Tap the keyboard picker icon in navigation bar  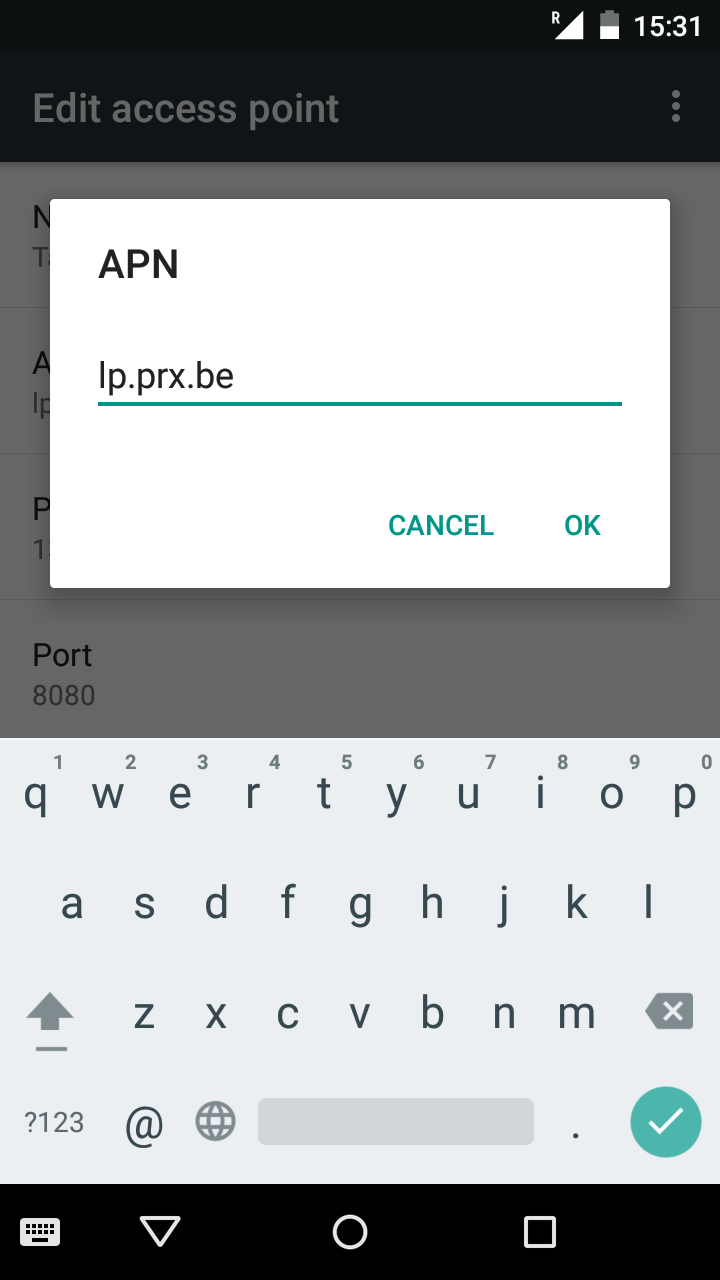click(40, 1232)
